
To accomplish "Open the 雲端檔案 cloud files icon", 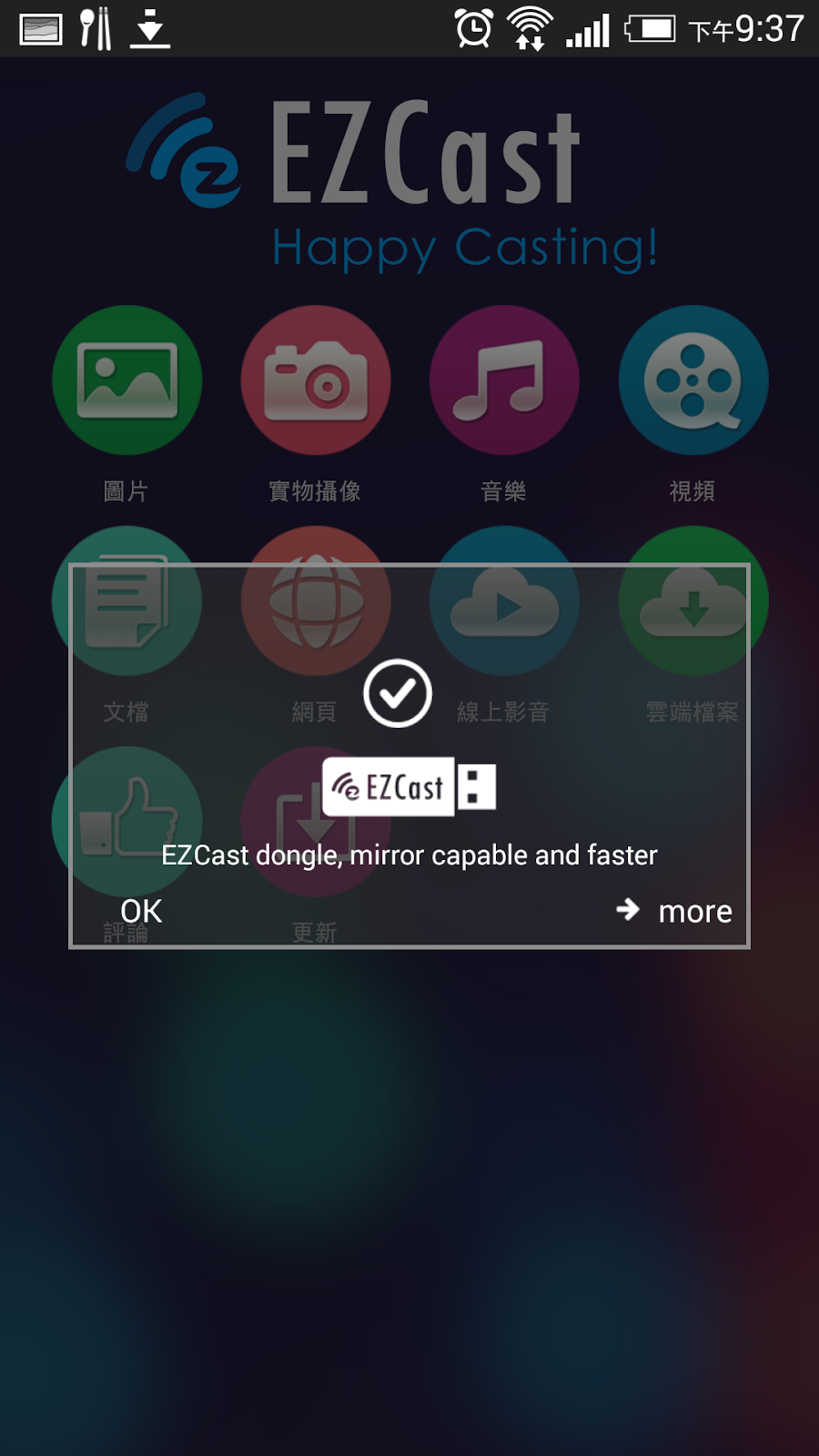I will [x=693, y=601].
